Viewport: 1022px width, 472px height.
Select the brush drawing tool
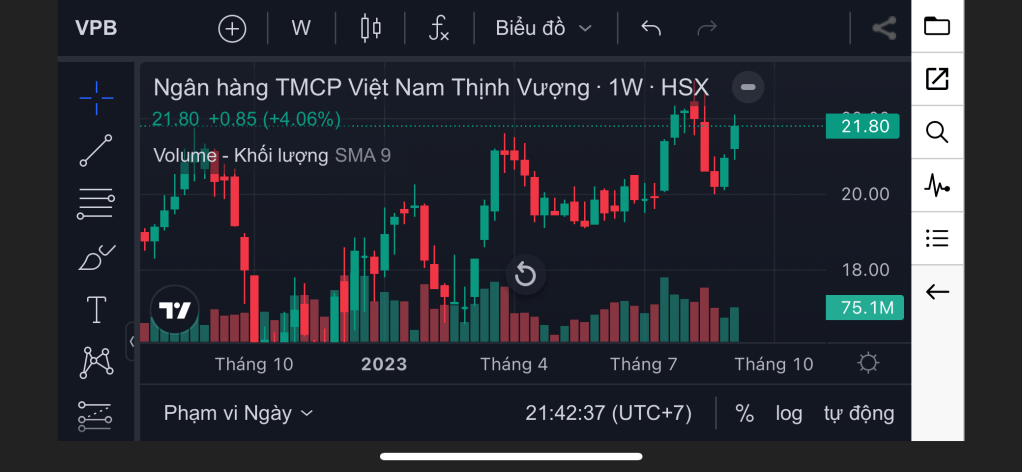[x=96, y=258]
